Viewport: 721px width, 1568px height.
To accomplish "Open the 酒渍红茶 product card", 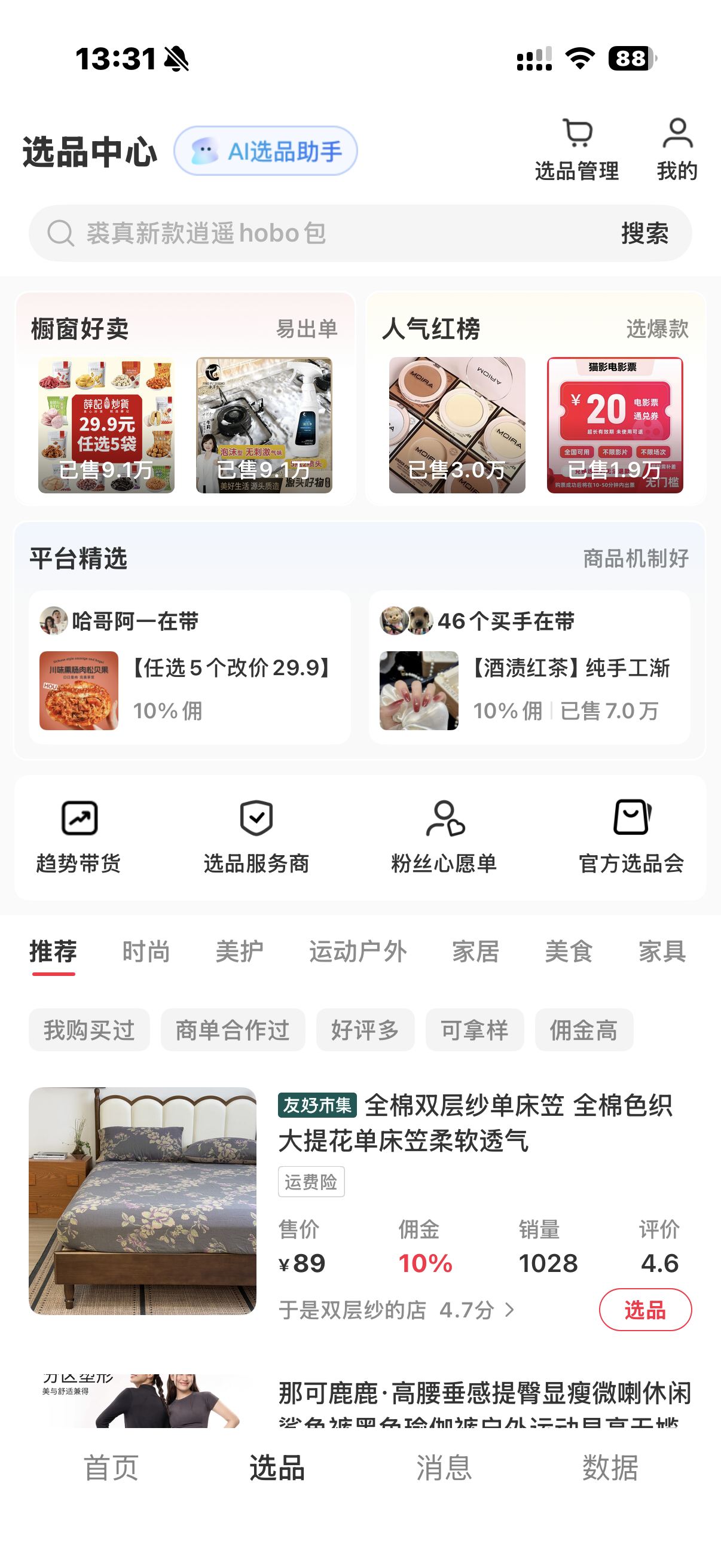I will [528, 667].
